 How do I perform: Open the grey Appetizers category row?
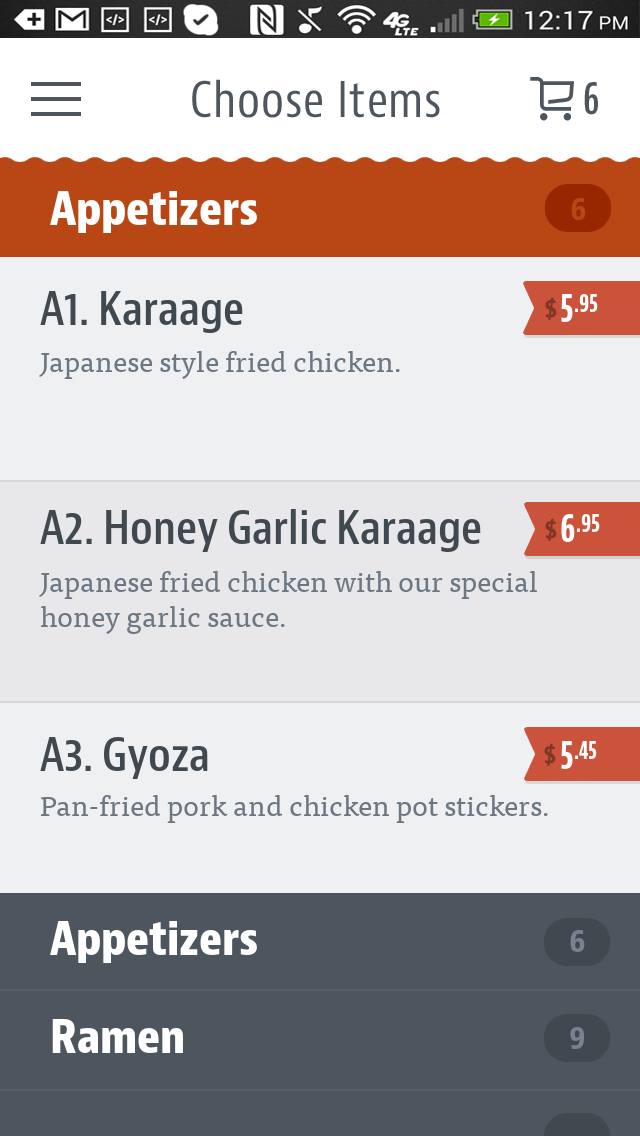click(x=320, y=941)
